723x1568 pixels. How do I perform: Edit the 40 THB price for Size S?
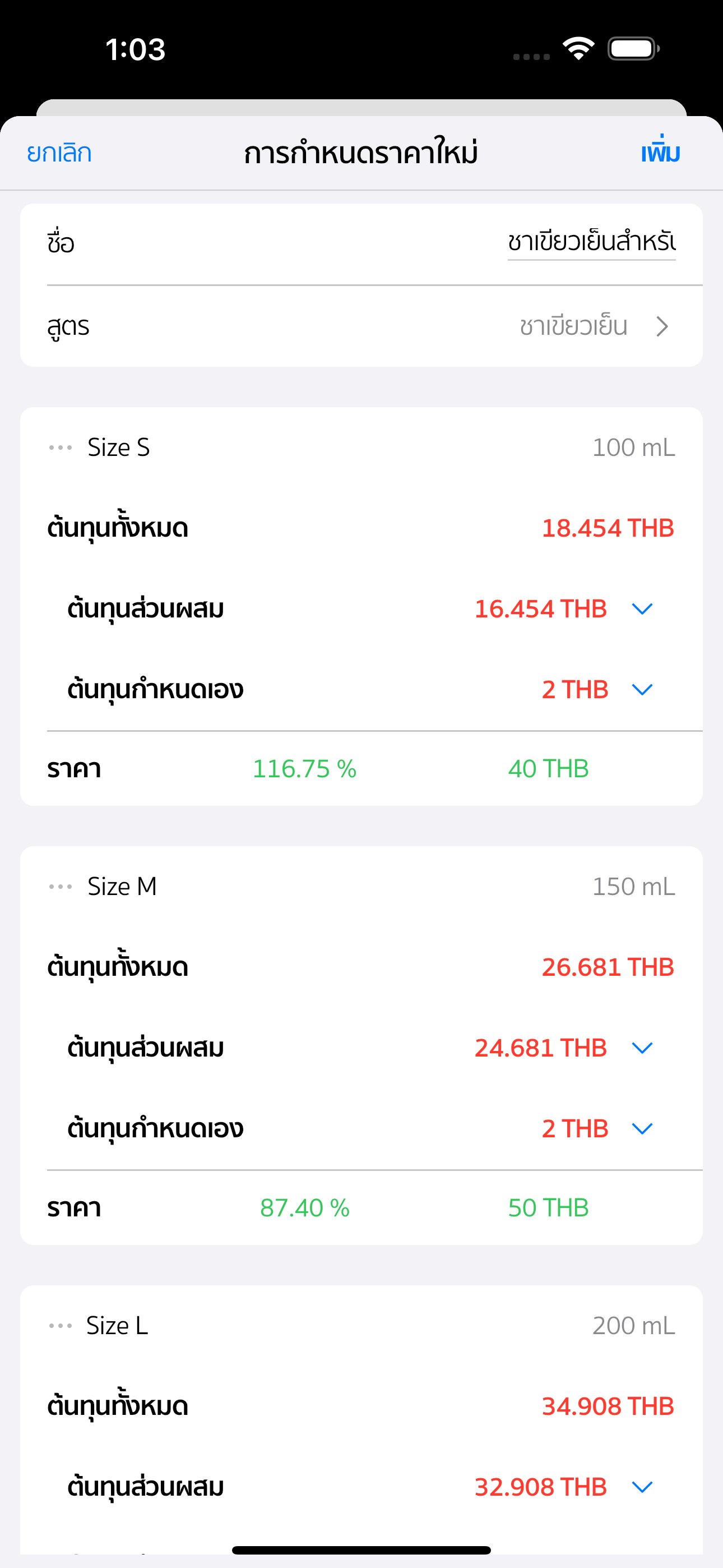click(x=548, y=769)
